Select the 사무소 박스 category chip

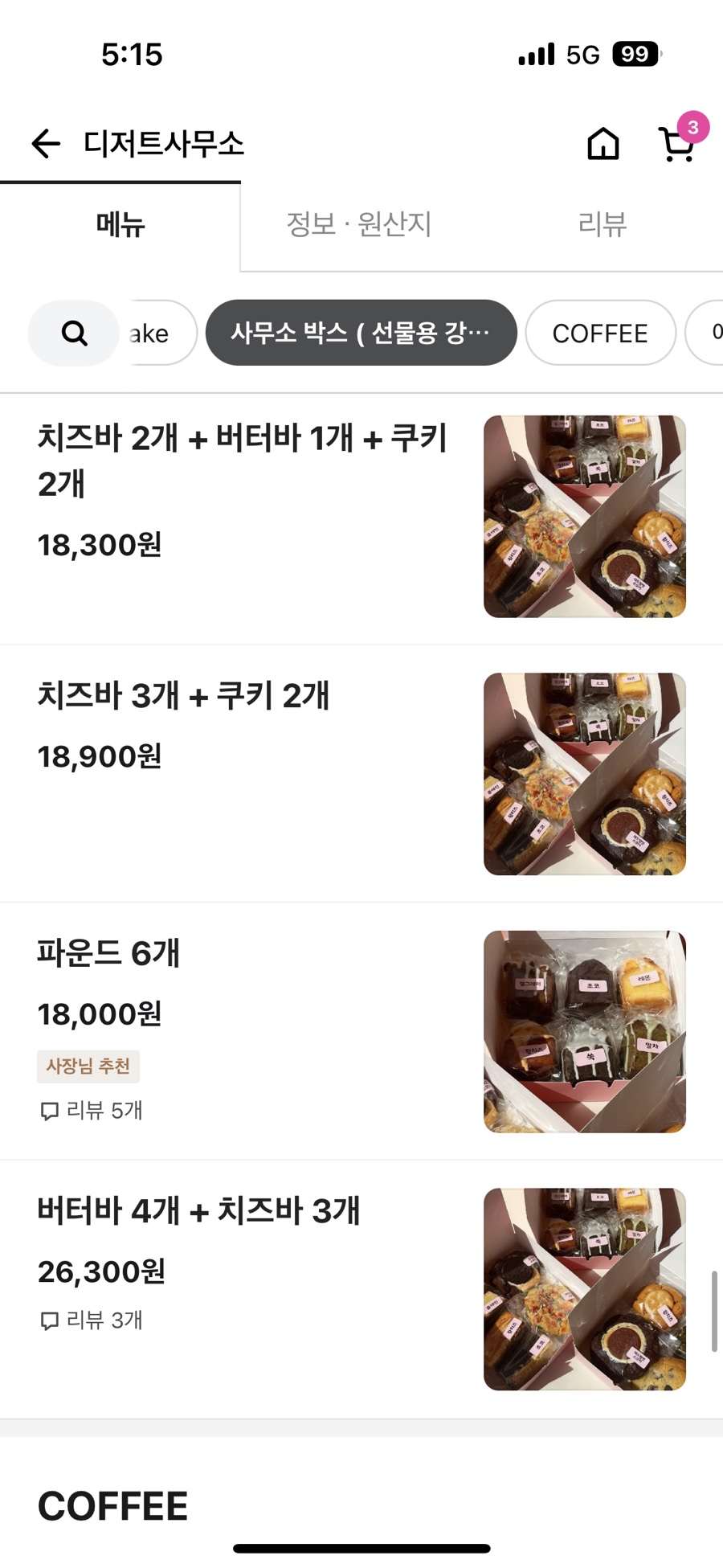[x=361, y=333]
